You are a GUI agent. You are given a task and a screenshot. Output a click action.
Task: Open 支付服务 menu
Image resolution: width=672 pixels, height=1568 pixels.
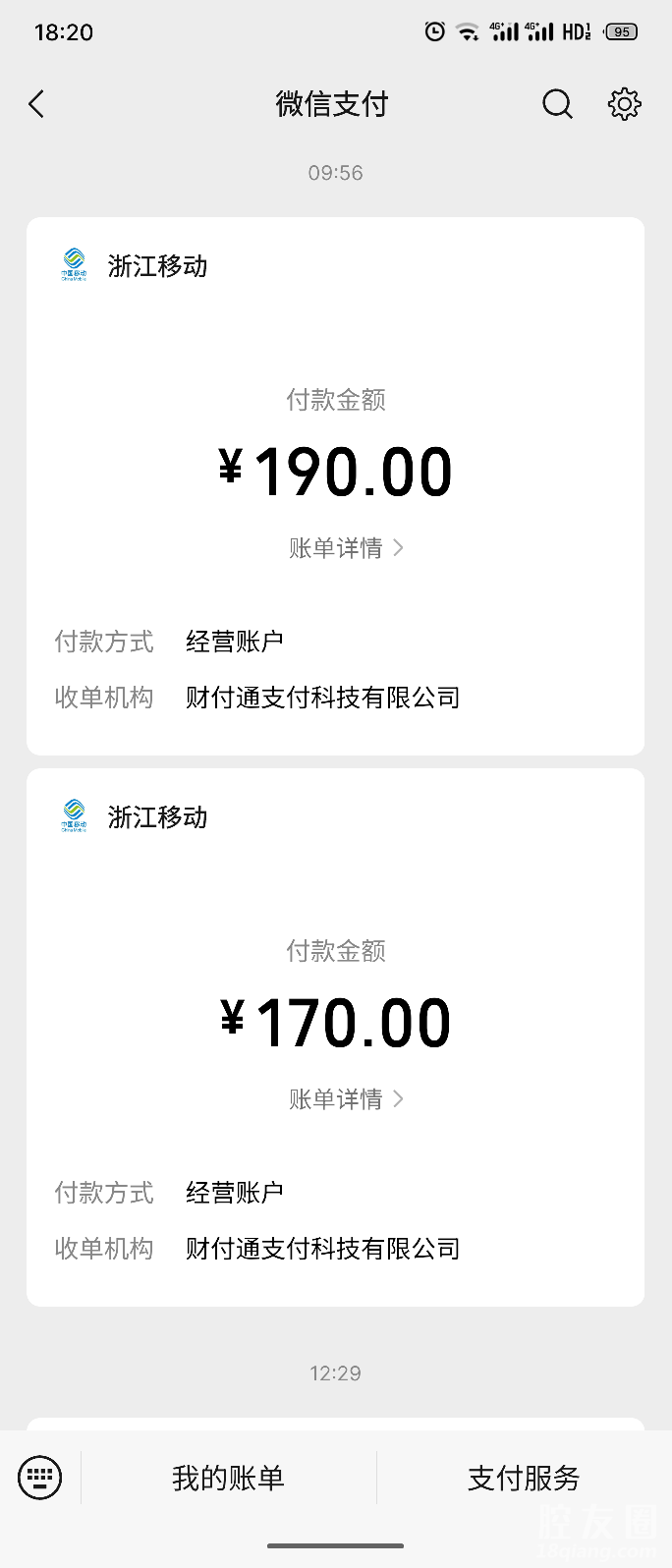coord(524,1478)
